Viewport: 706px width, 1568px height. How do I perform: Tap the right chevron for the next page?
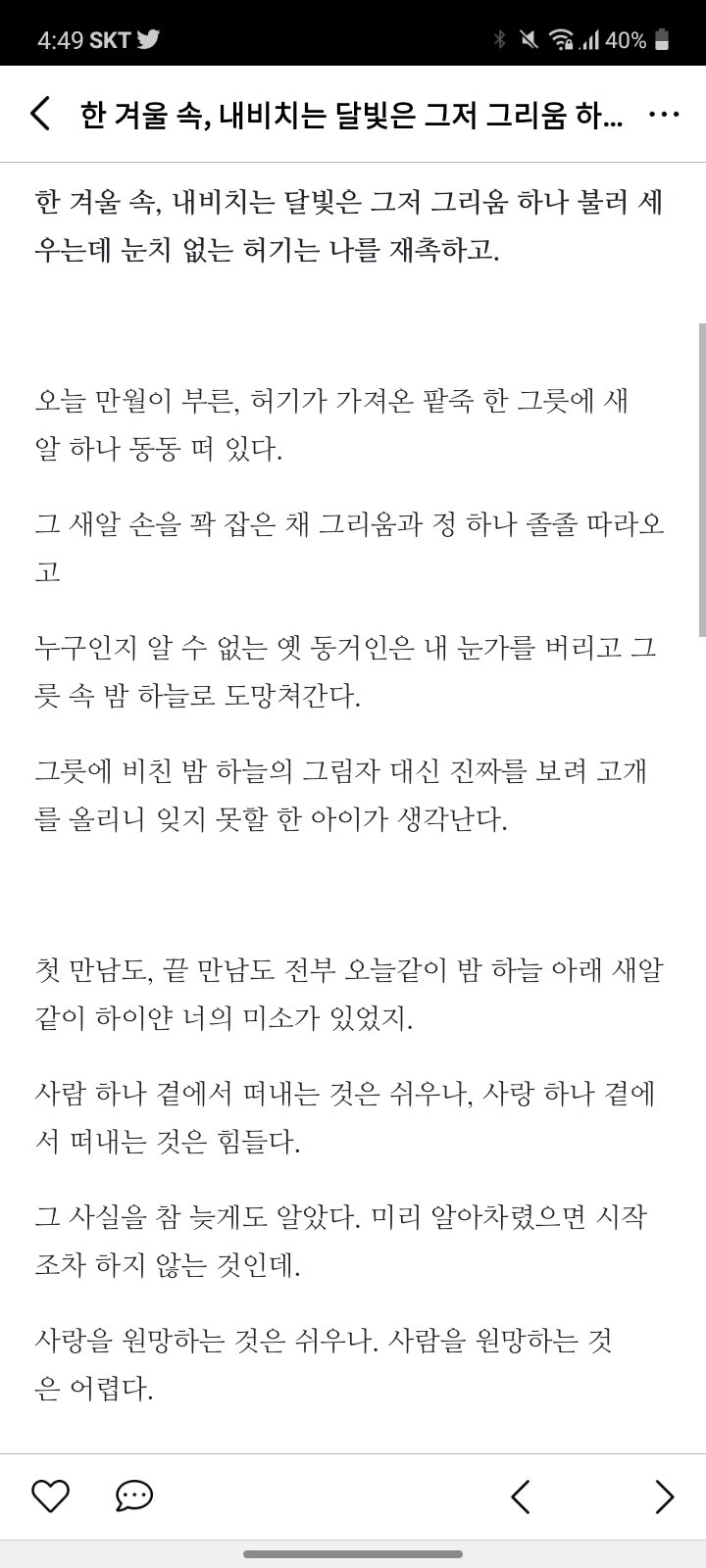click(663, 1496)
